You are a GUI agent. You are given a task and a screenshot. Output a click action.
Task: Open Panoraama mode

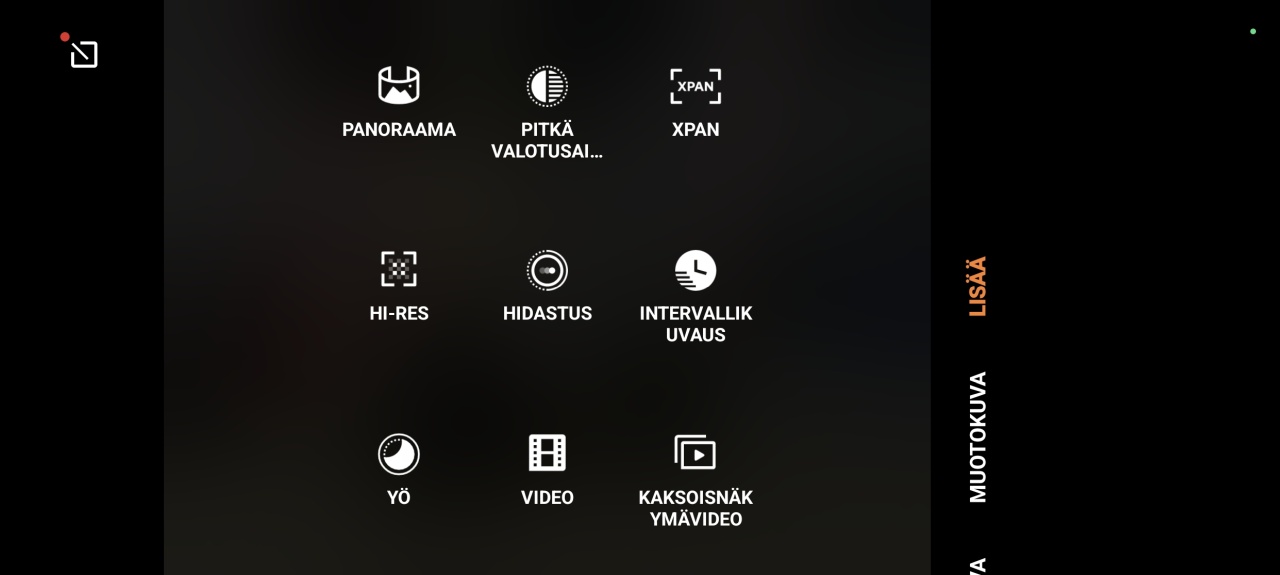pyautogui.click(x=398, y=101)
